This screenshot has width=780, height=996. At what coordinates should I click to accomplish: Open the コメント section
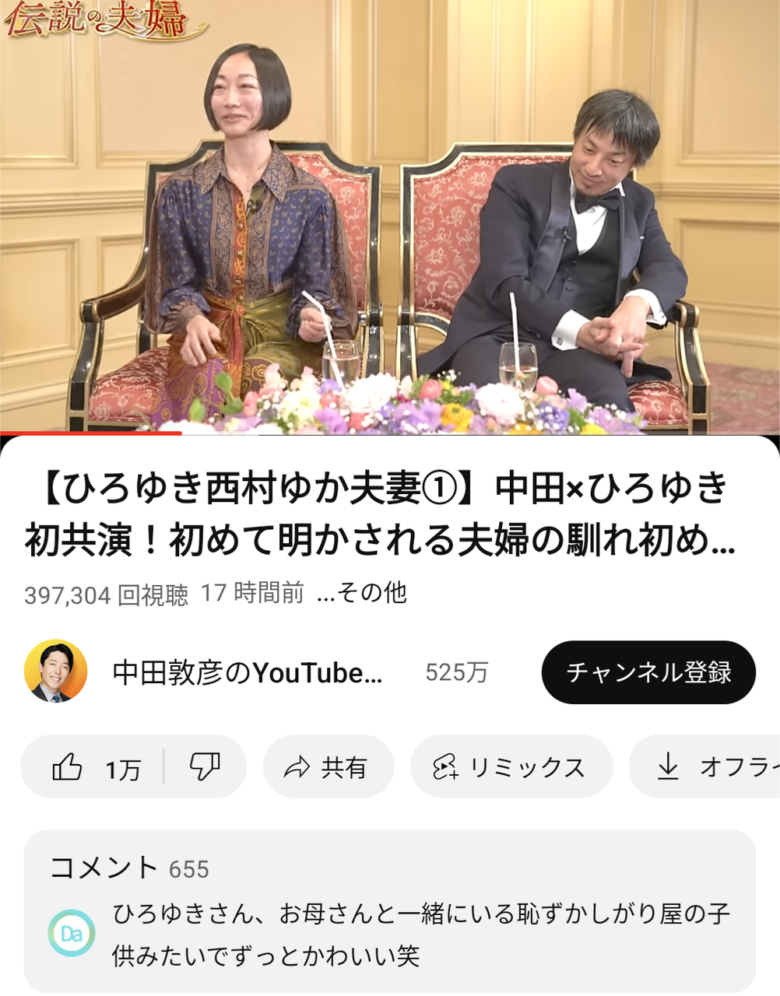pos(390,910)
